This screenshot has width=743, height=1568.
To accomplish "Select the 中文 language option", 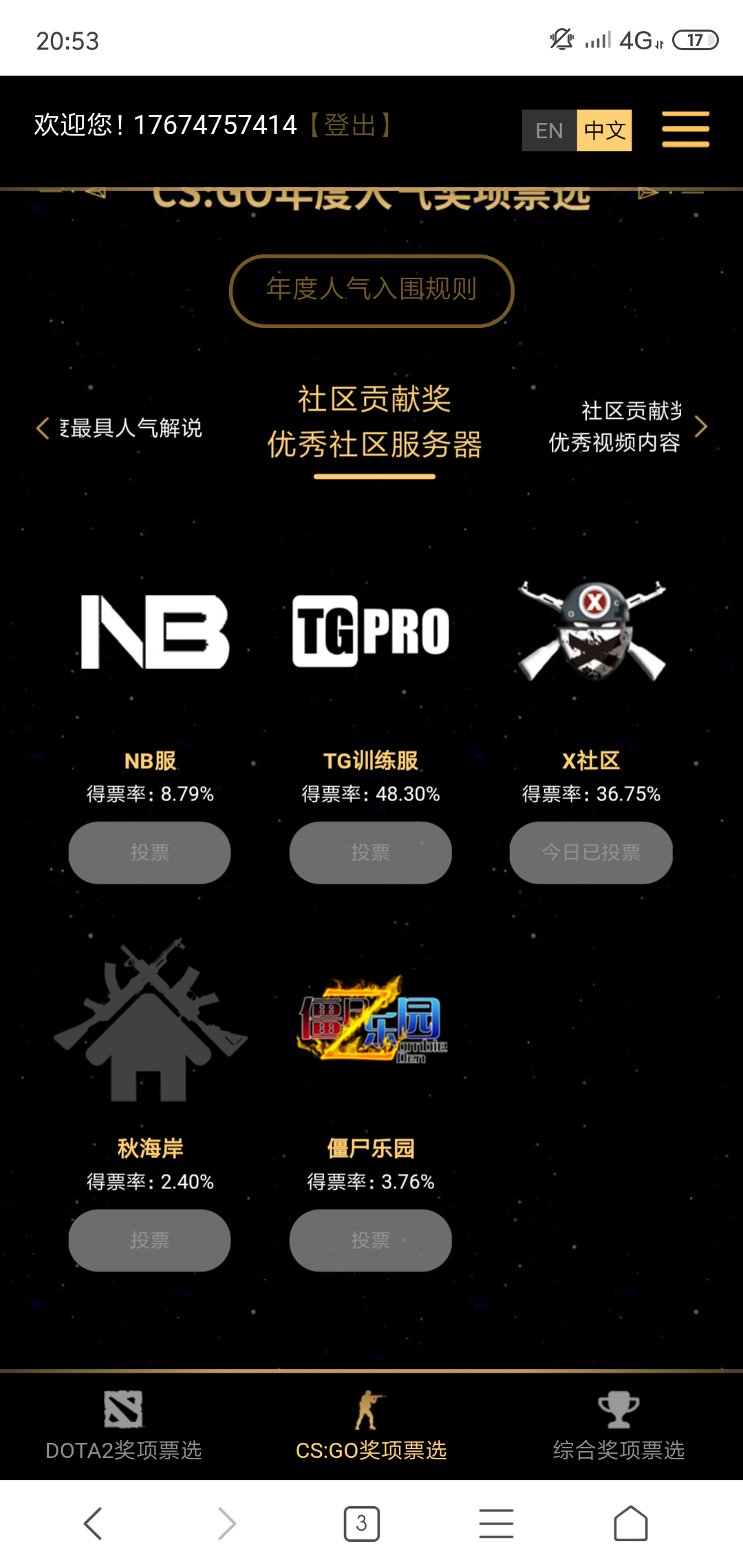I will tap(604, 131).
